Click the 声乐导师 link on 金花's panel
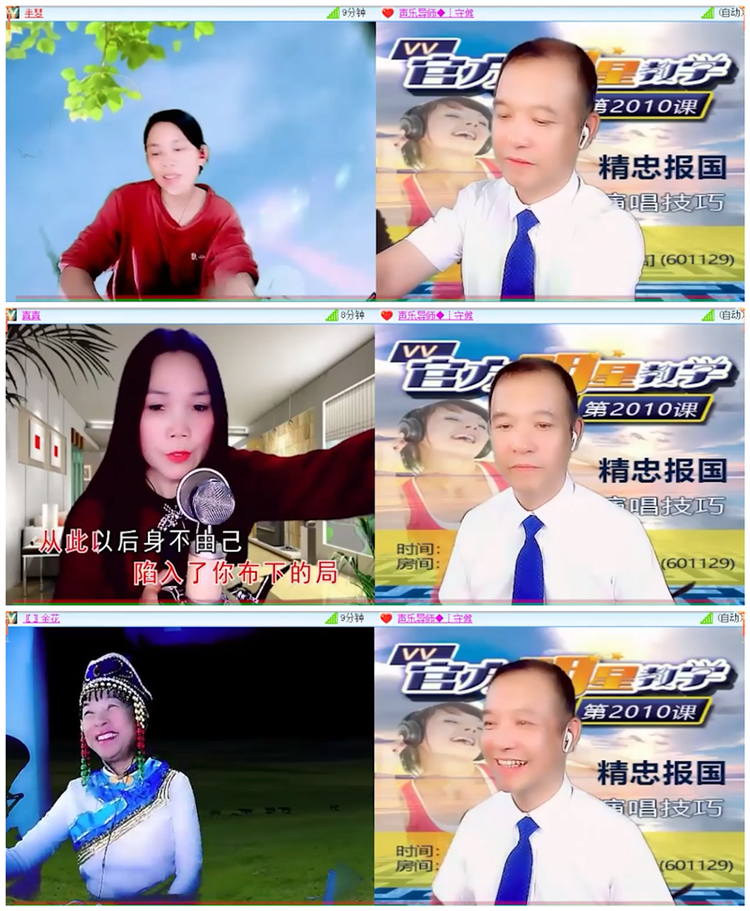The height and width of the screenshot is (911, 750). tap(415, 619)
